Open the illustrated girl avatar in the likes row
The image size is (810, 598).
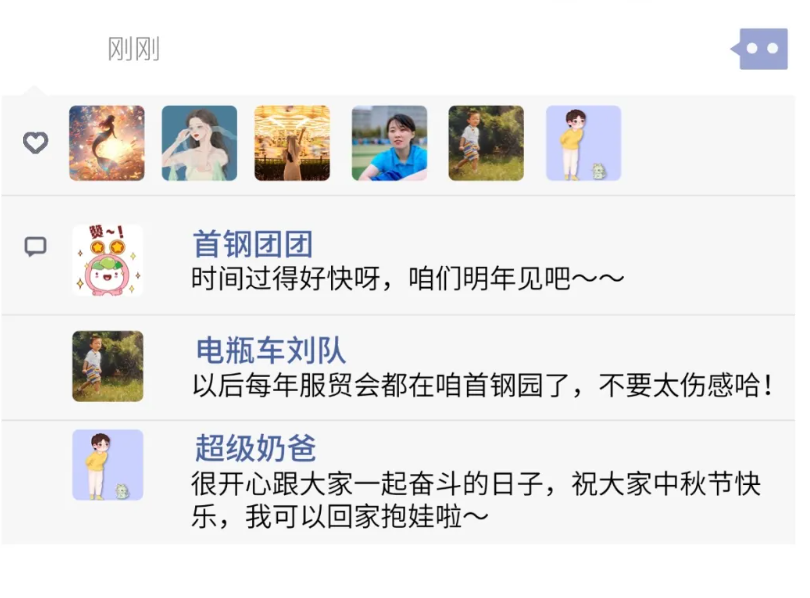click(200, 143)
